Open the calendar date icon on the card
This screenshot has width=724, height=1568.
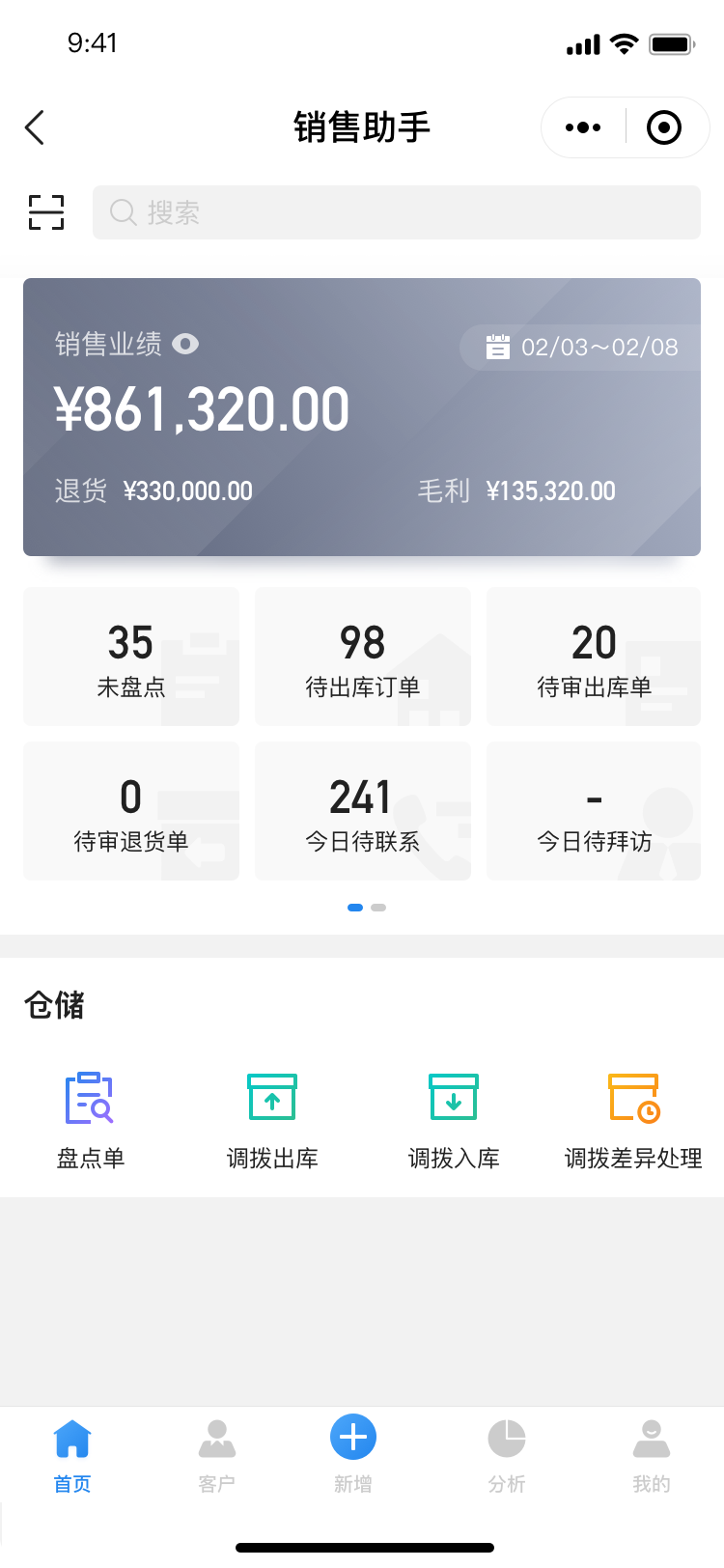498,347
